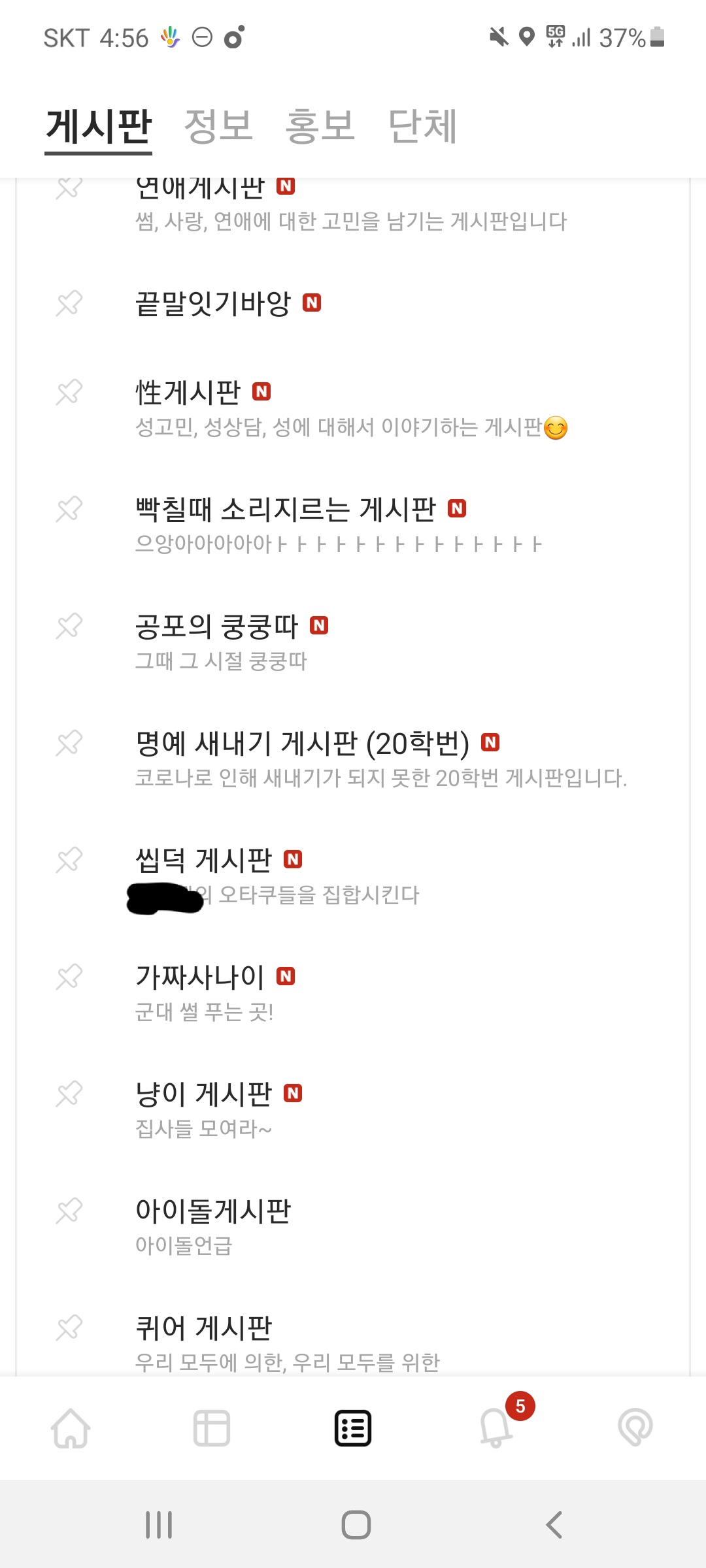Viewport: 706px width, 1568px height.
Task: Pin the 빡칠때 소리지르는 게시판 board
Action: tap(69, 510)
